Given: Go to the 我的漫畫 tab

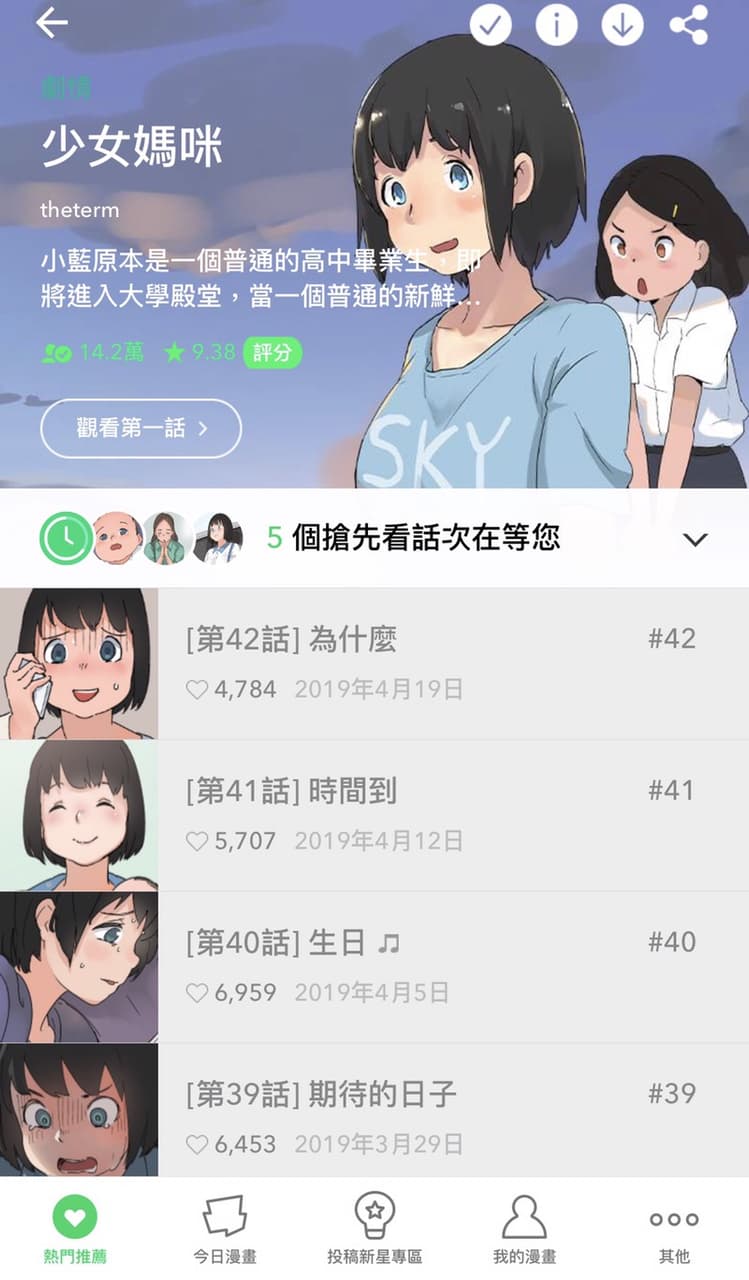Looking at the screenshot, I should [x=524, y=1230].
